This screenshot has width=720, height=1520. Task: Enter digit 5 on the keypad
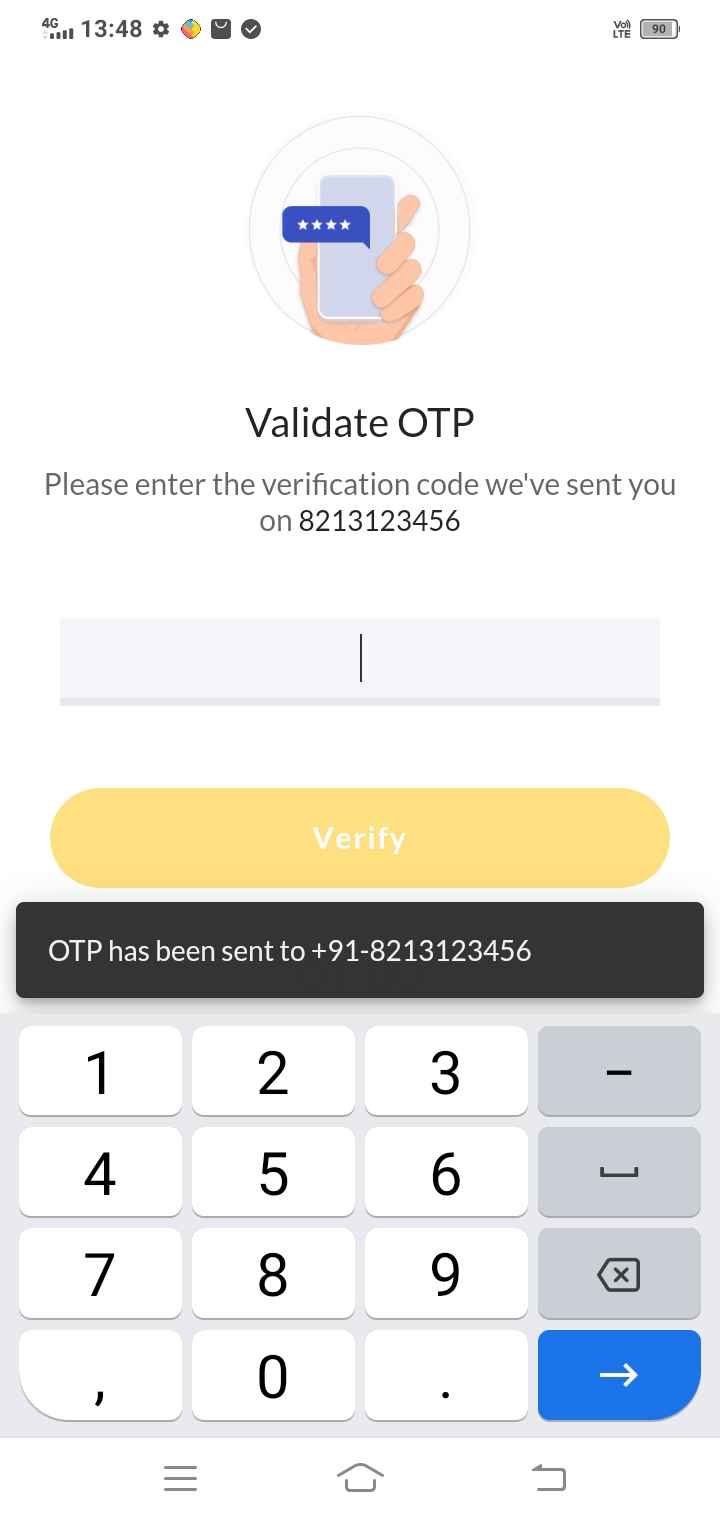click(273, 1173)
